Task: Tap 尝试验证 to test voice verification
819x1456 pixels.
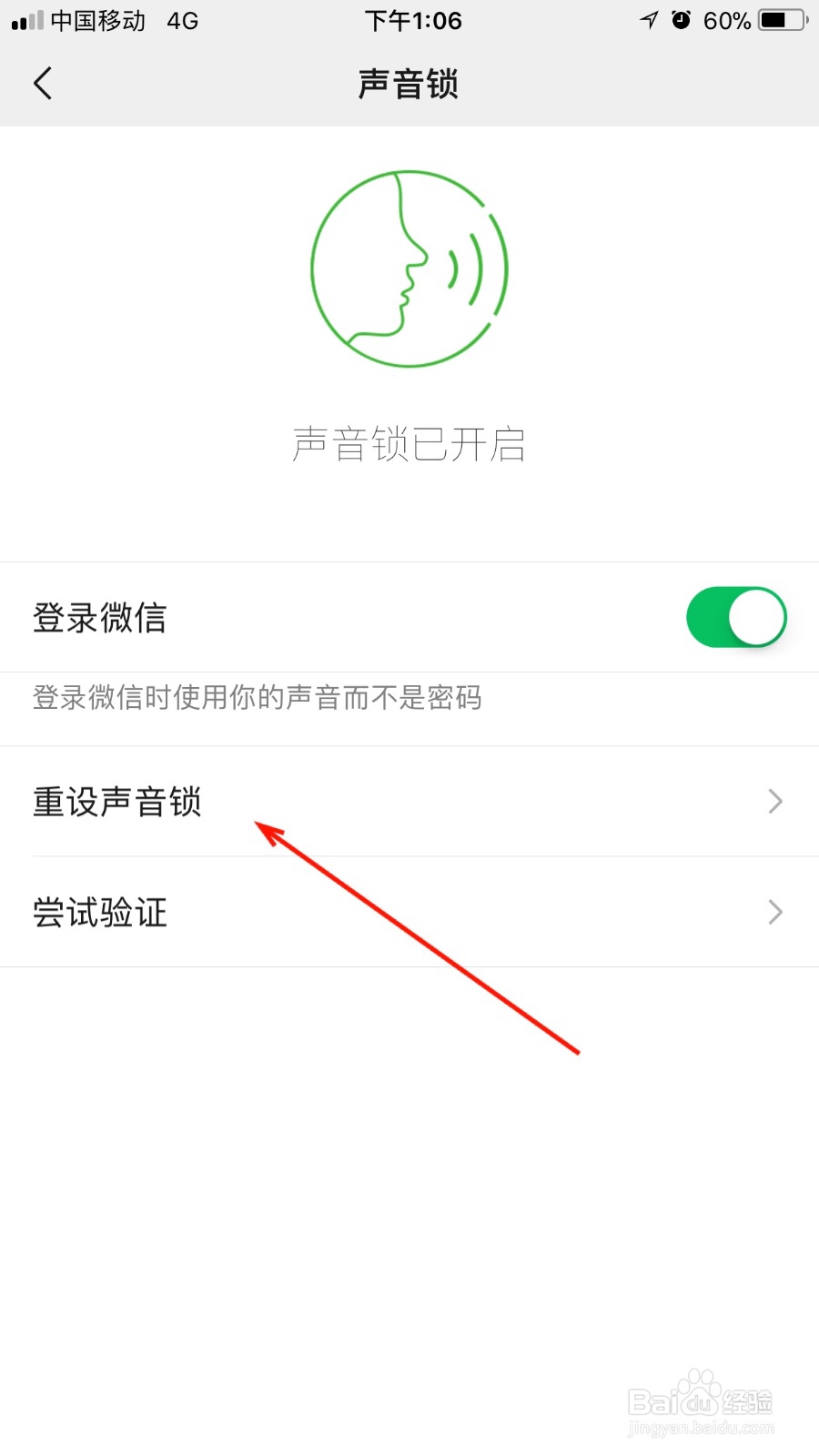Action: coord(99,913)
